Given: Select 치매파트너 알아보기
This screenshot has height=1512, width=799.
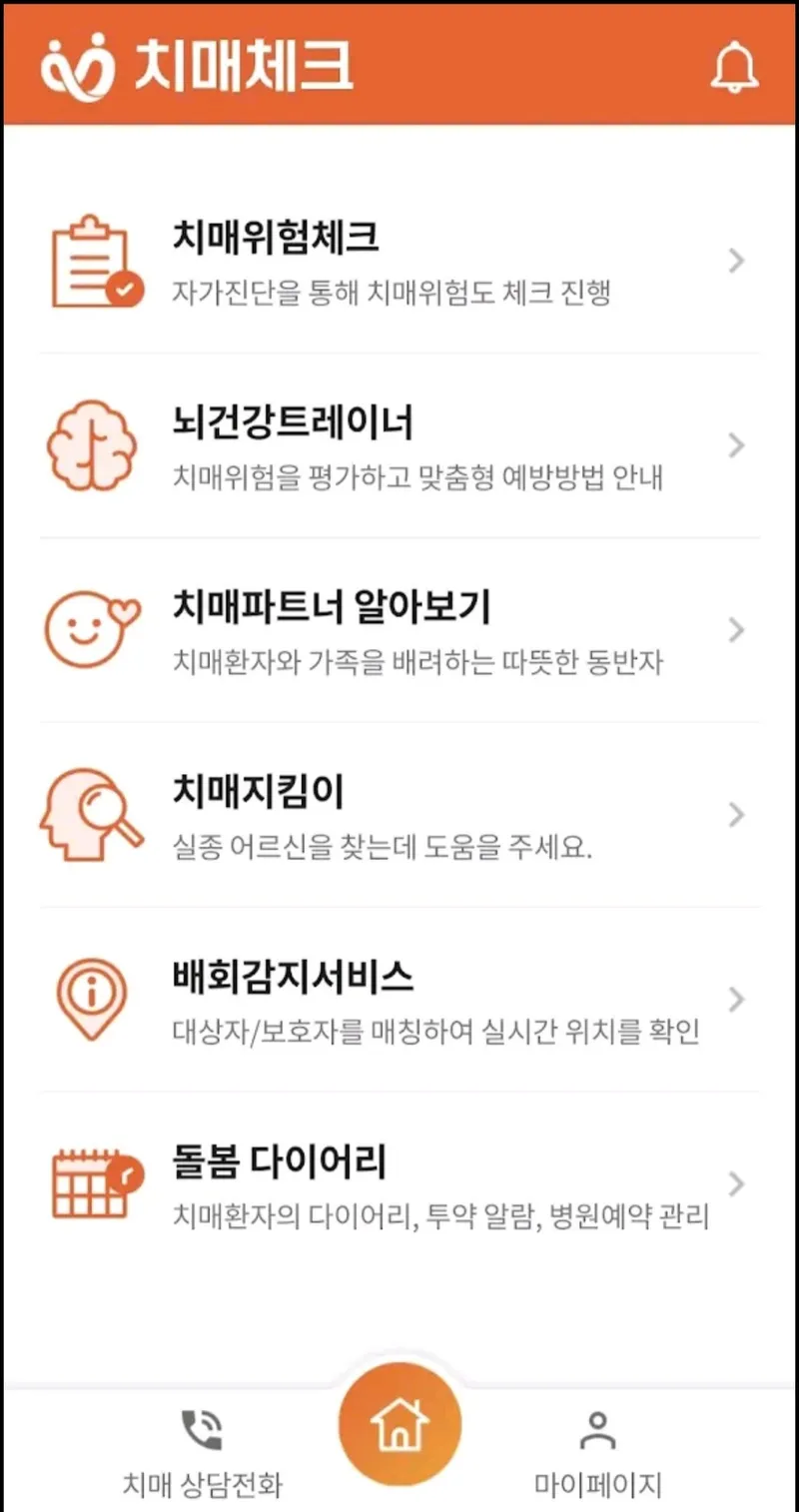Looking at the screenshot, I should 399,631.
